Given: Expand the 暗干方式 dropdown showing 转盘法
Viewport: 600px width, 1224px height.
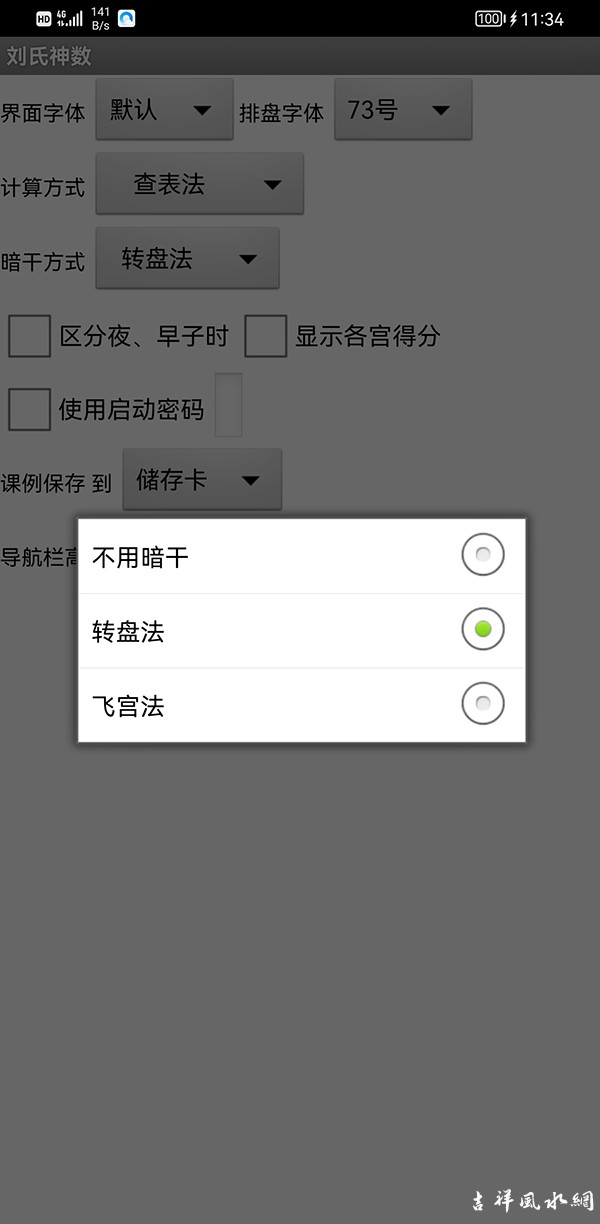Looking at the screenshot, I should coord(187,259).
